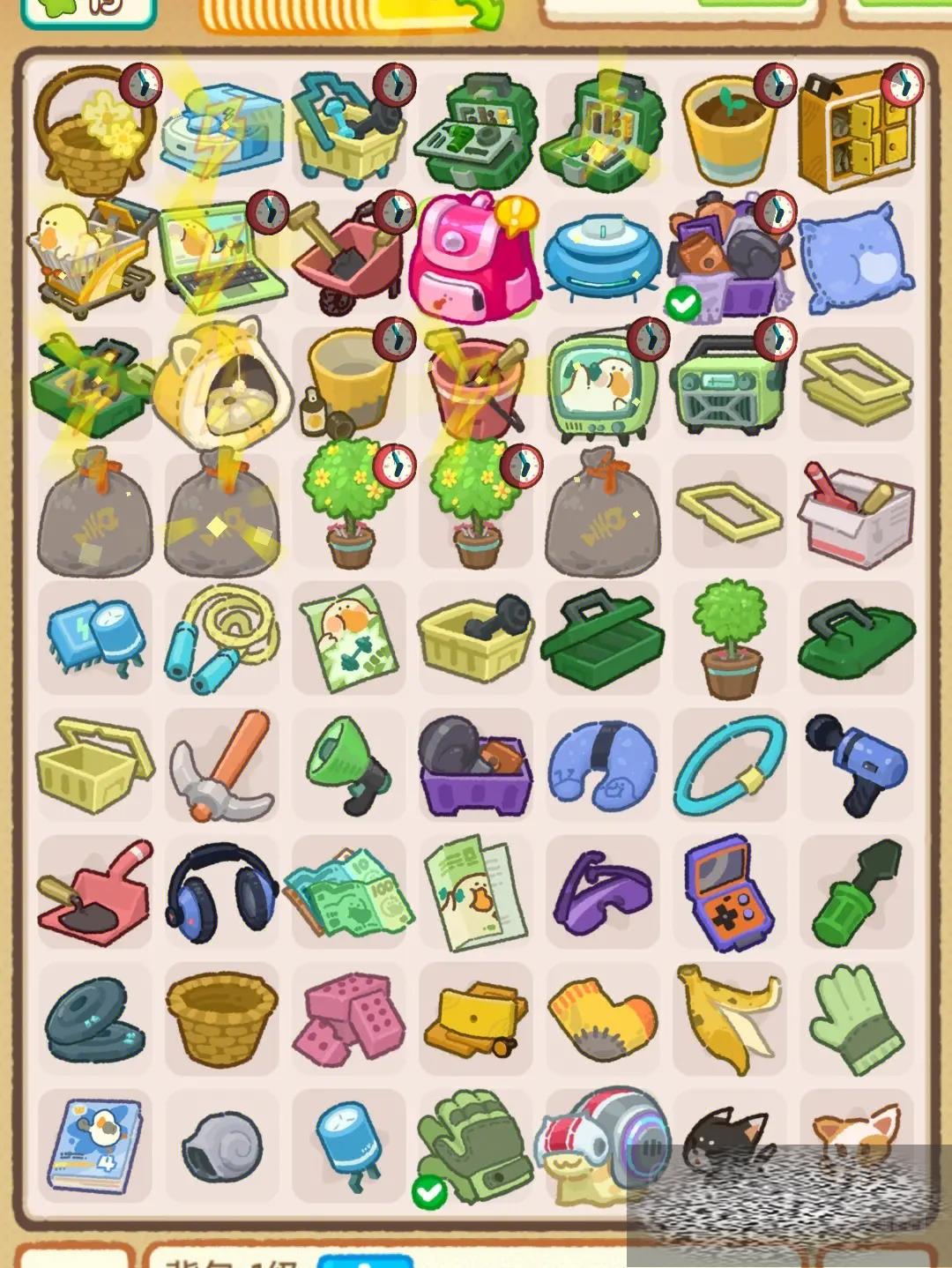Select the green screwdriver

(x=855, y=892)
